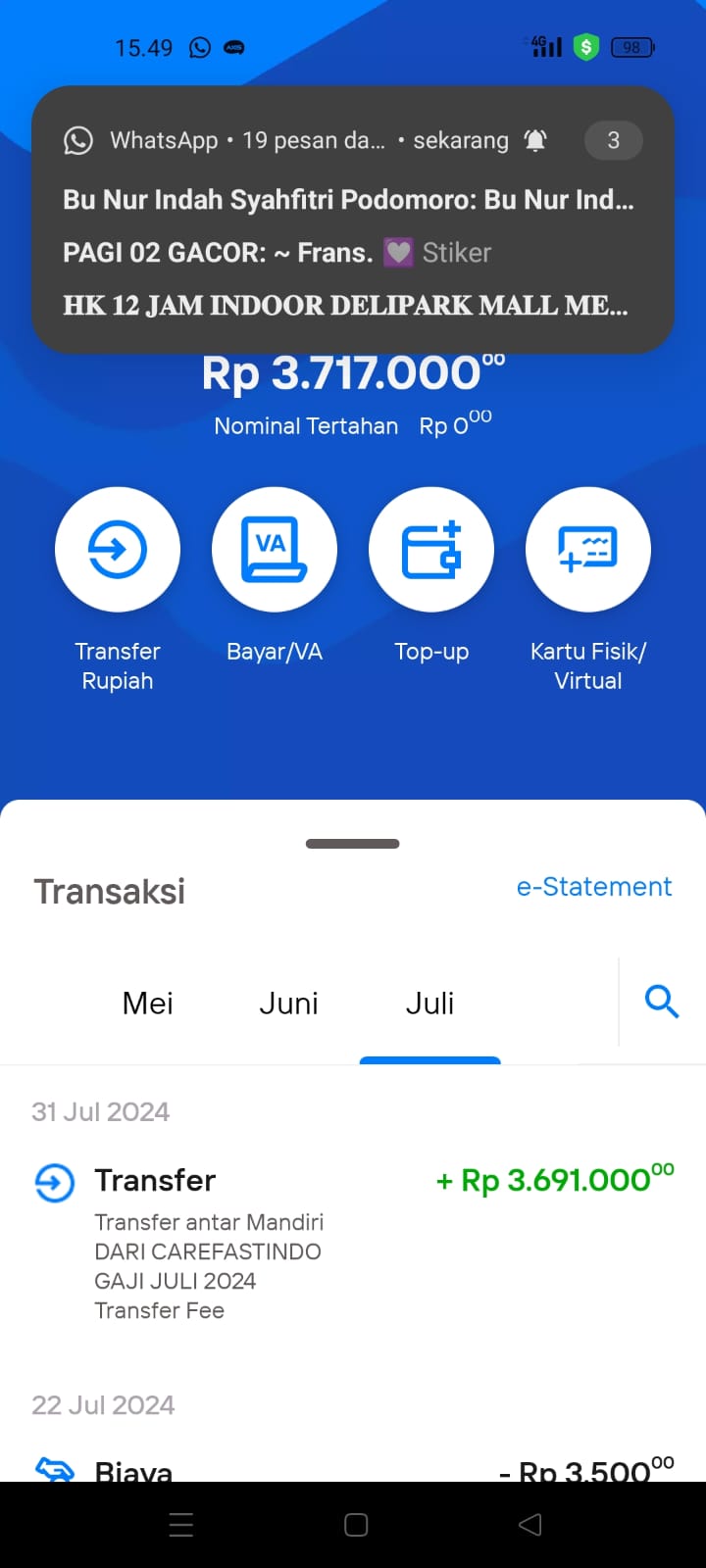Go back using the system back button
706x1568 pixels.
pos(529,1525)
